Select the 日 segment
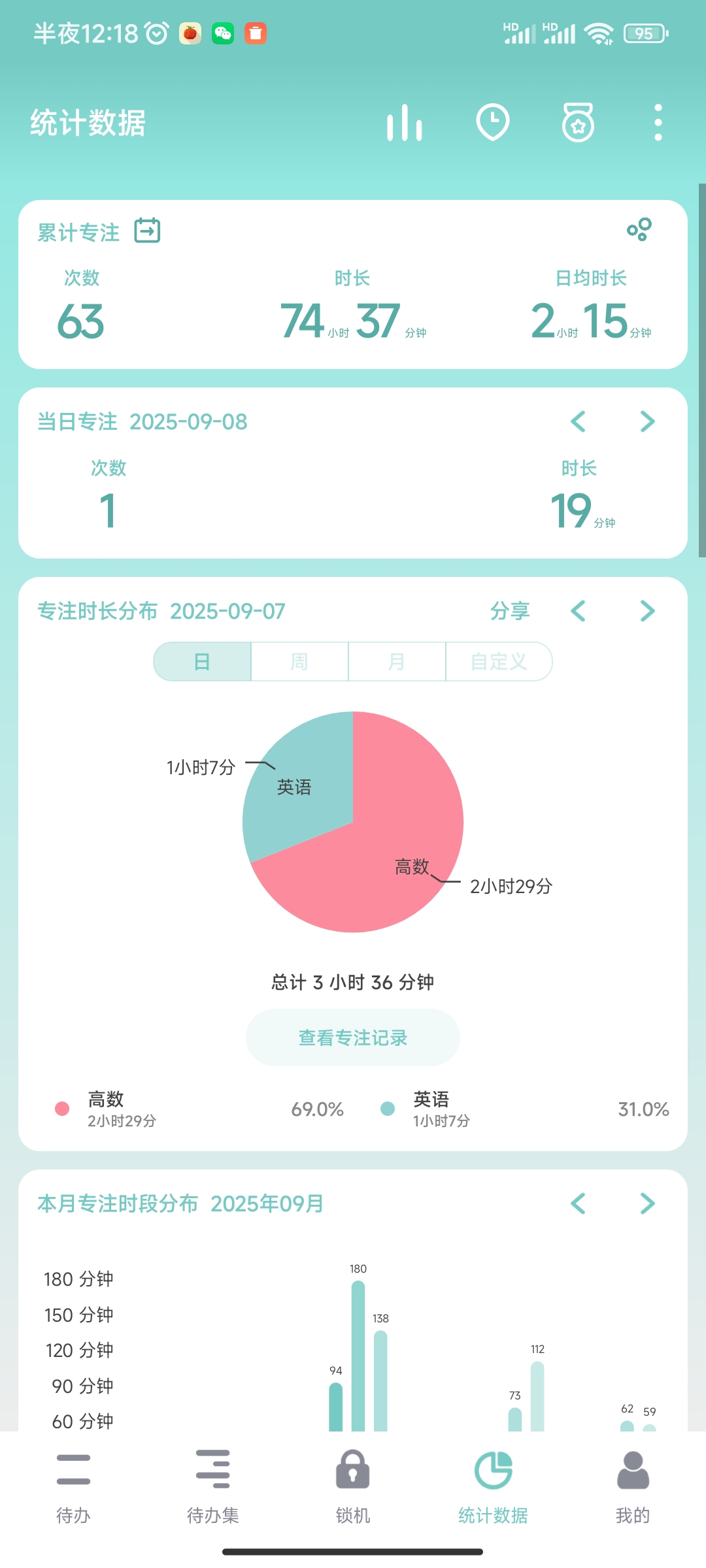The width and height of the screenshot is (706, 1568). pyautogui.click(x=203, y=662)
